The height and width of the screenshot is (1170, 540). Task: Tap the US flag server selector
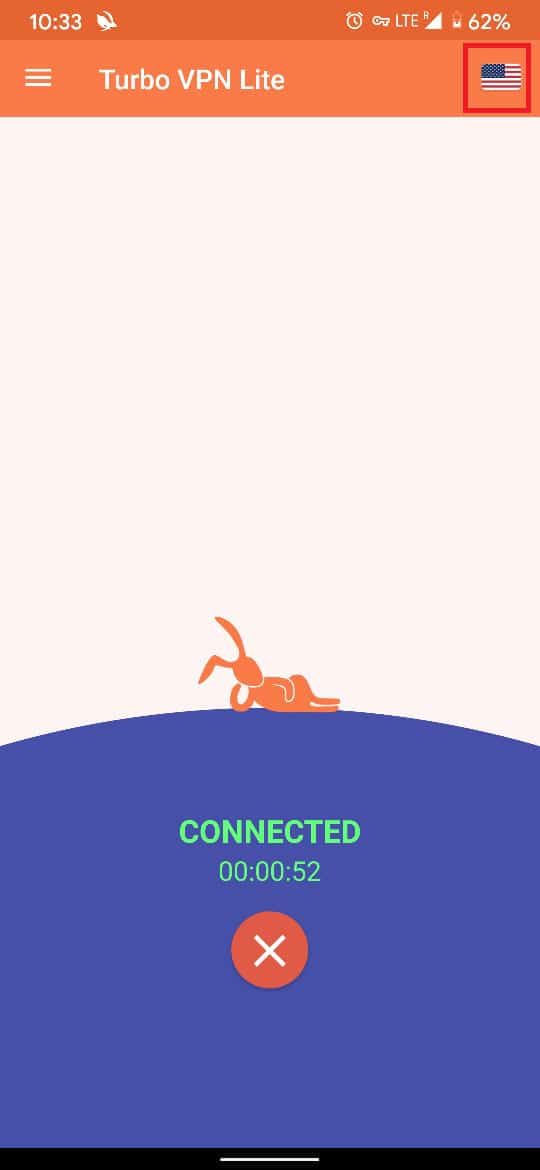(500, 78)
